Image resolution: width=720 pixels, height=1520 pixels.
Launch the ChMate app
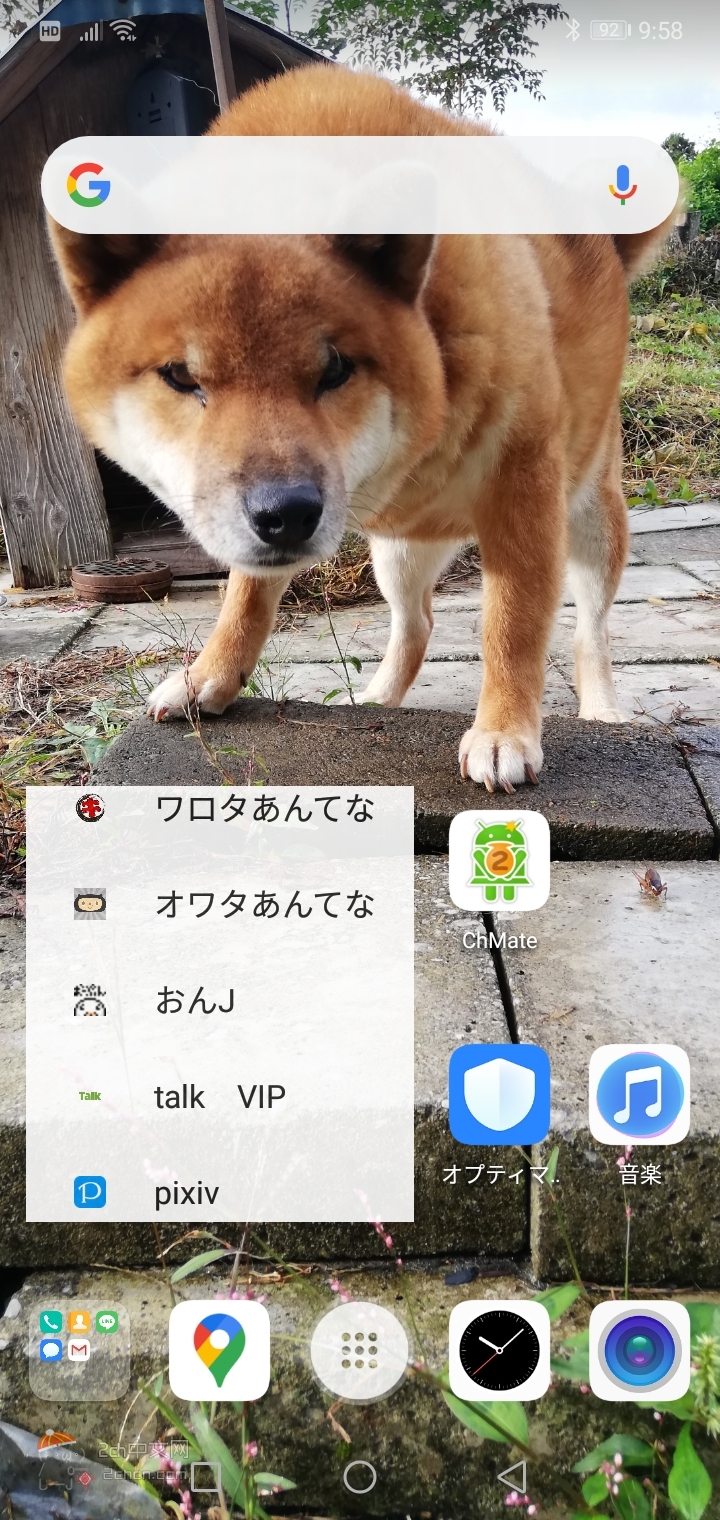(499, 861)
